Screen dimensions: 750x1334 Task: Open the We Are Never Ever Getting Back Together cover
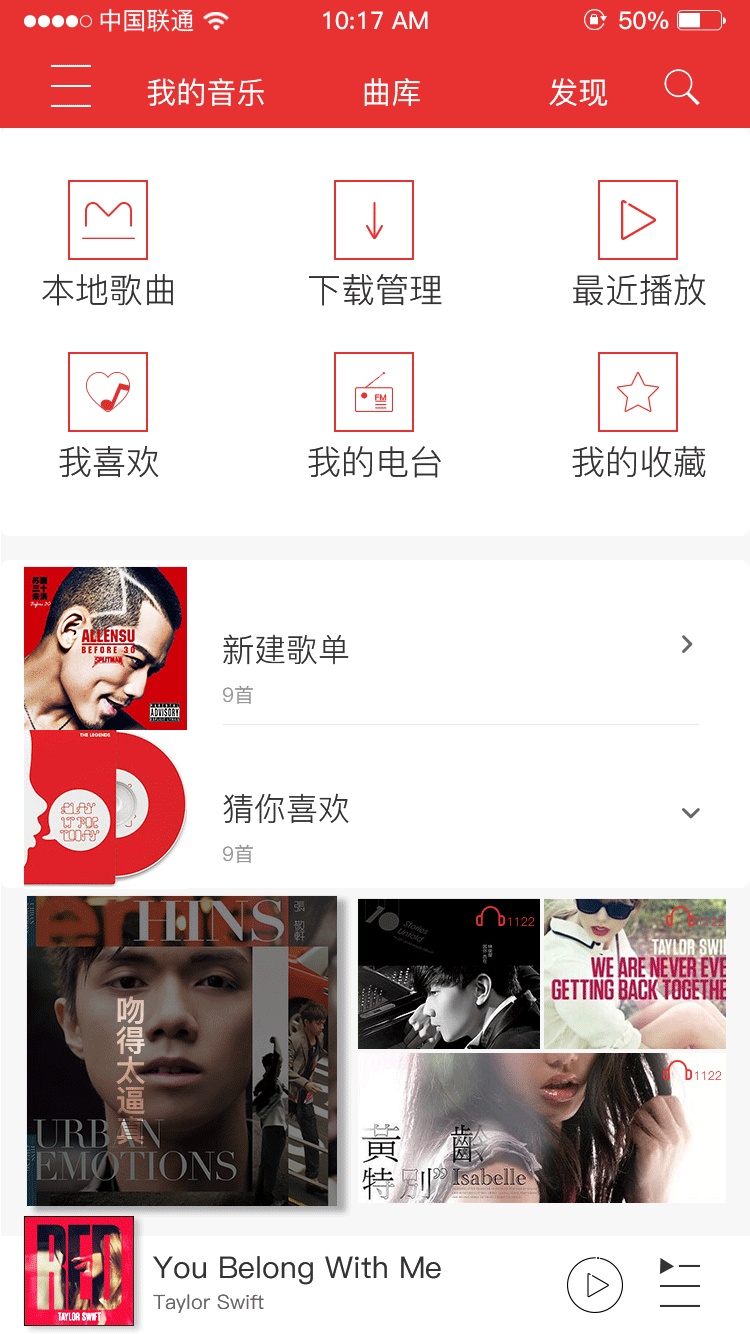pos(634,973)
